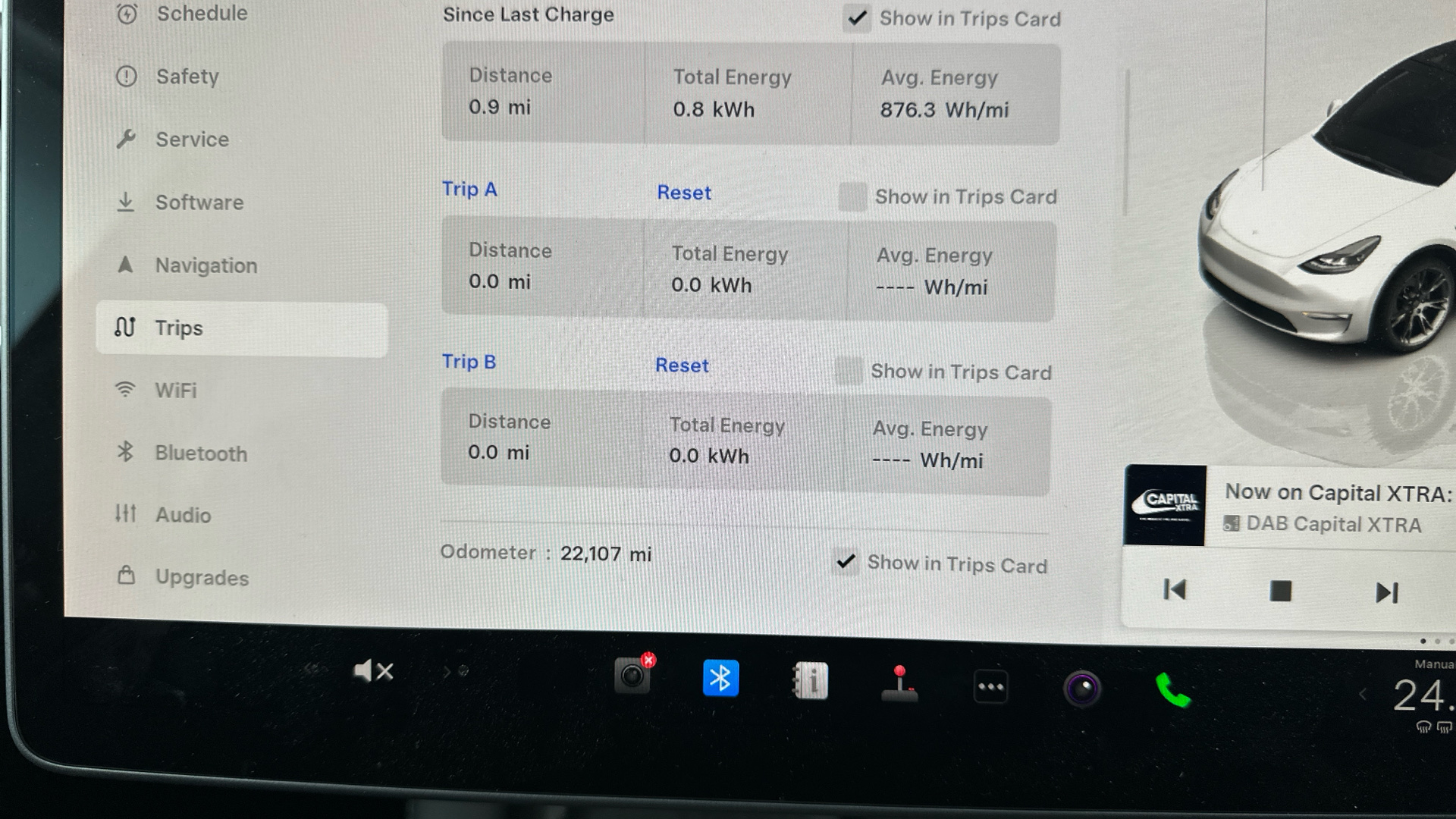Reset Trip B
Viewport: 1456px width, 819px height.
[681, 366]
